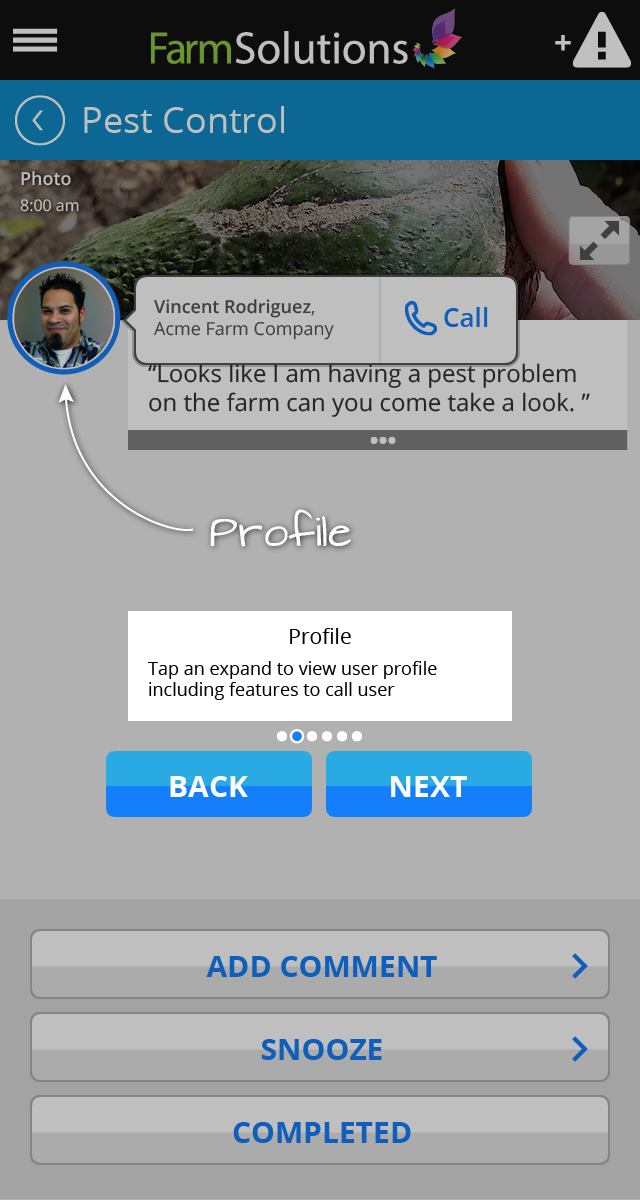Expand the photo to full screen
Viewport: 640px width, 1200px height.
[x=599, y=241]
